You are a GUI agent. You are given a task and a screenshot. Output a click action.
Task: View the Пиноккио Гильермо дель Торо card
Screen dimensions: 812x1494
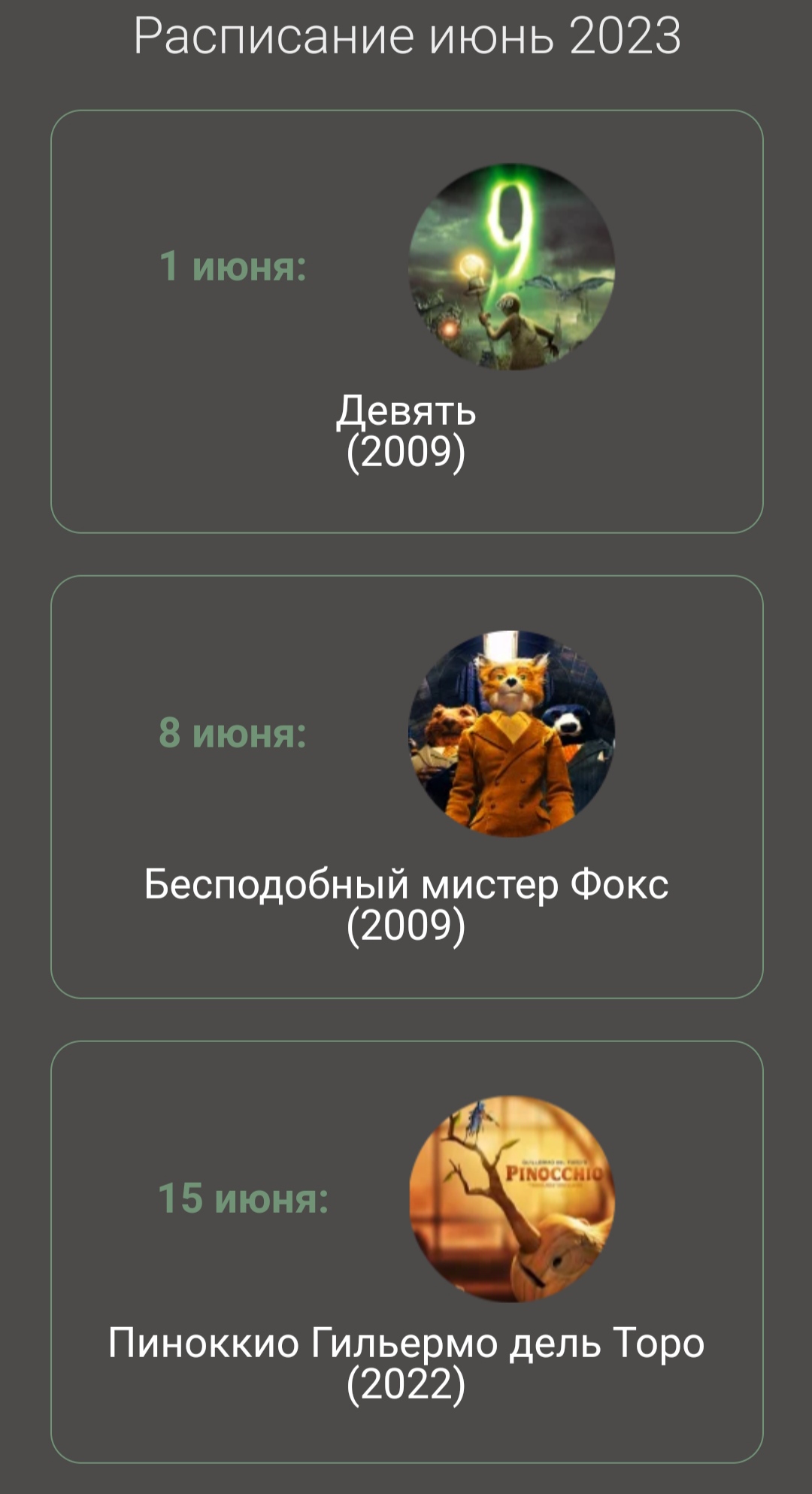[406, 1251]
